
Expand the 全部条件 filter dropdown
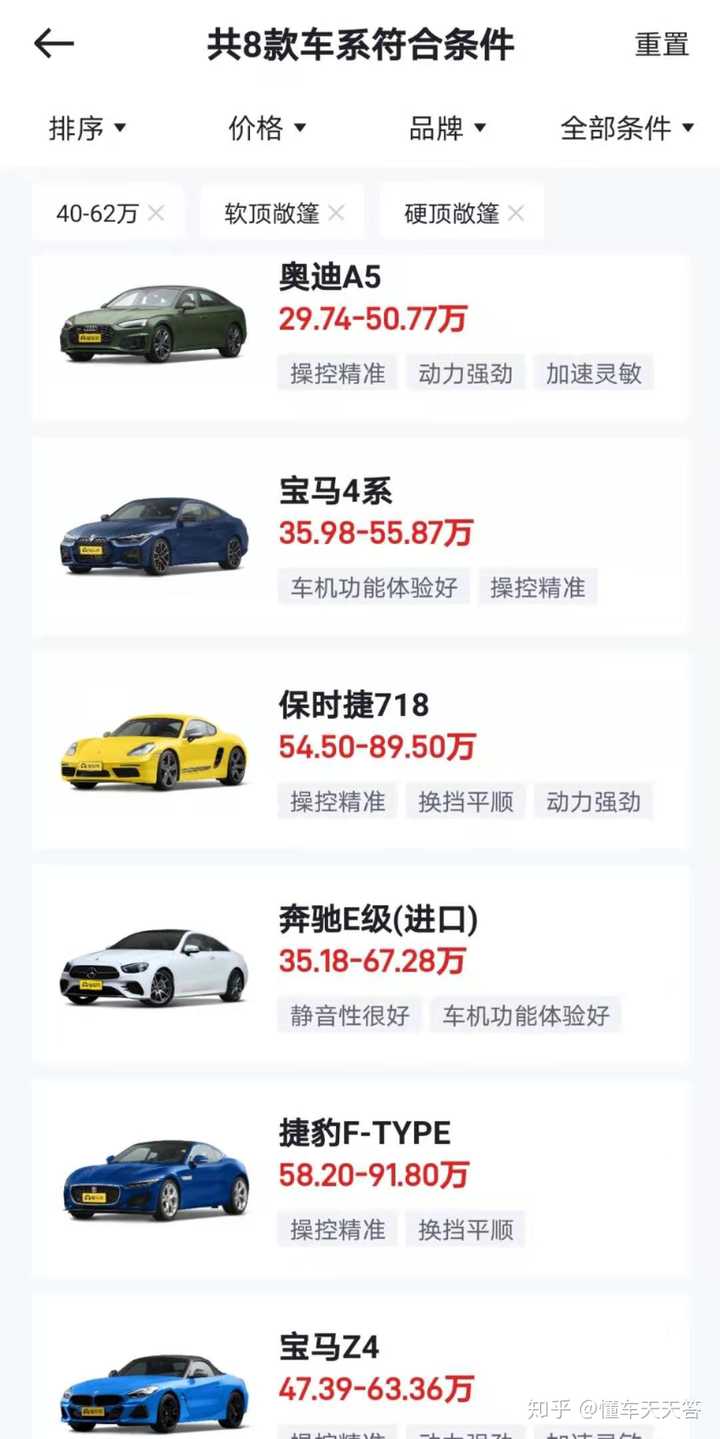pos(626,128)
